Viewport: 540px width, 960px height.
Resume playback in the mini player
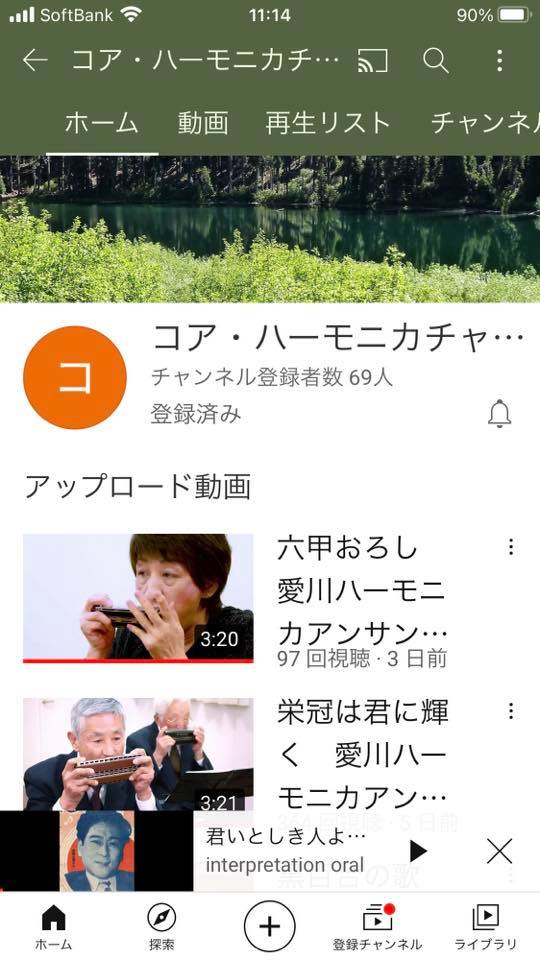tap(418, 850)
